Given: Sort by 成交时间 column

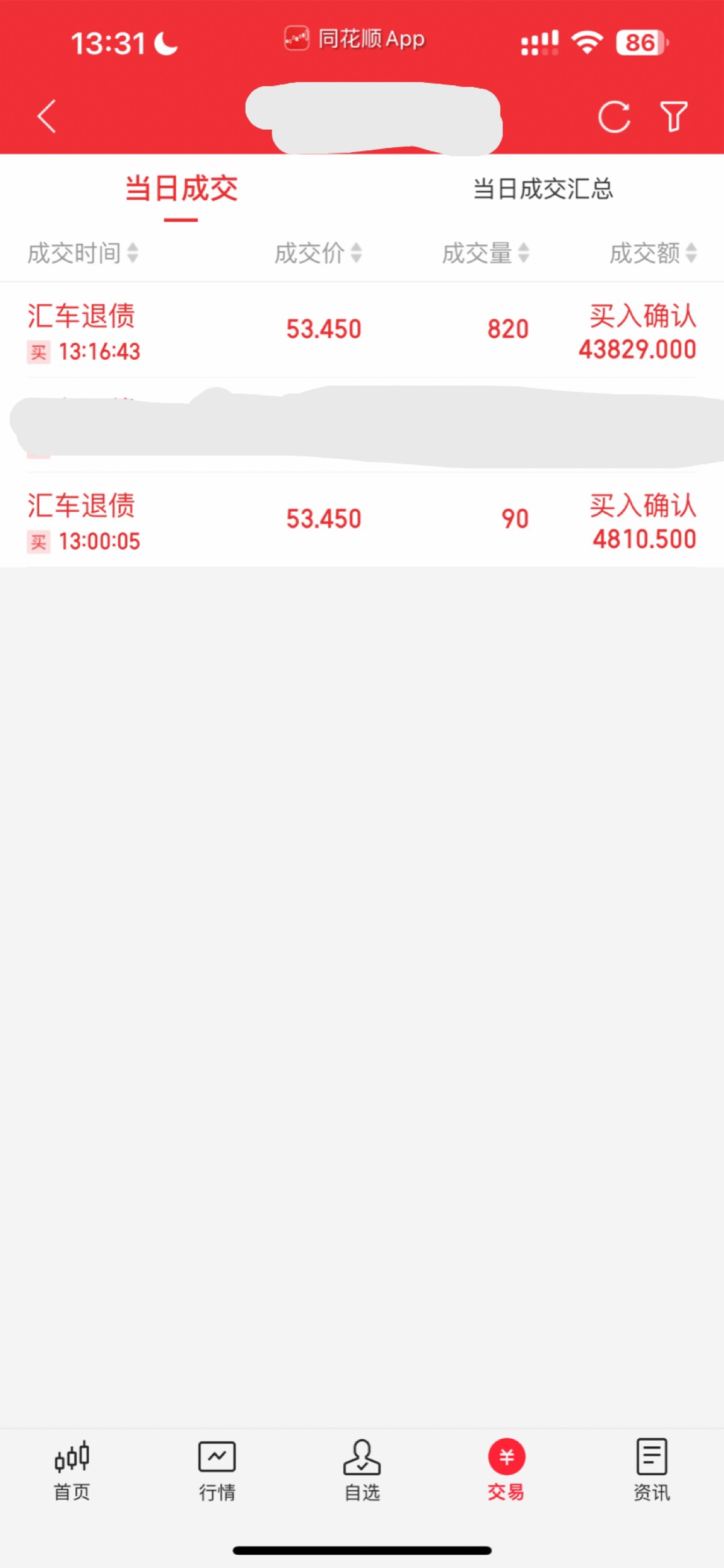Looking at the screenshot, I should 83,253.
